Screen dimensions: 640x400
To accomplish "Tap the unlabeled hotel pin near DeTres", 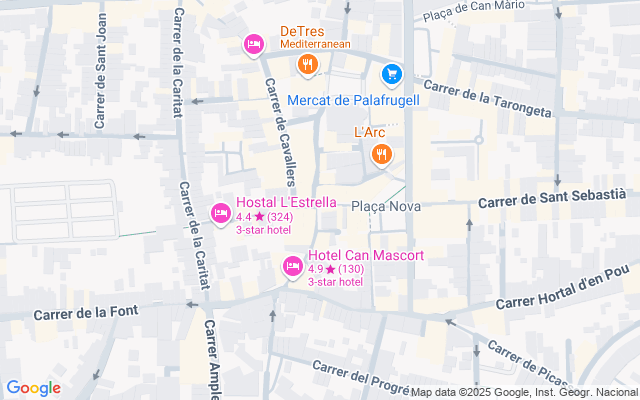I will tap(253, 44).
